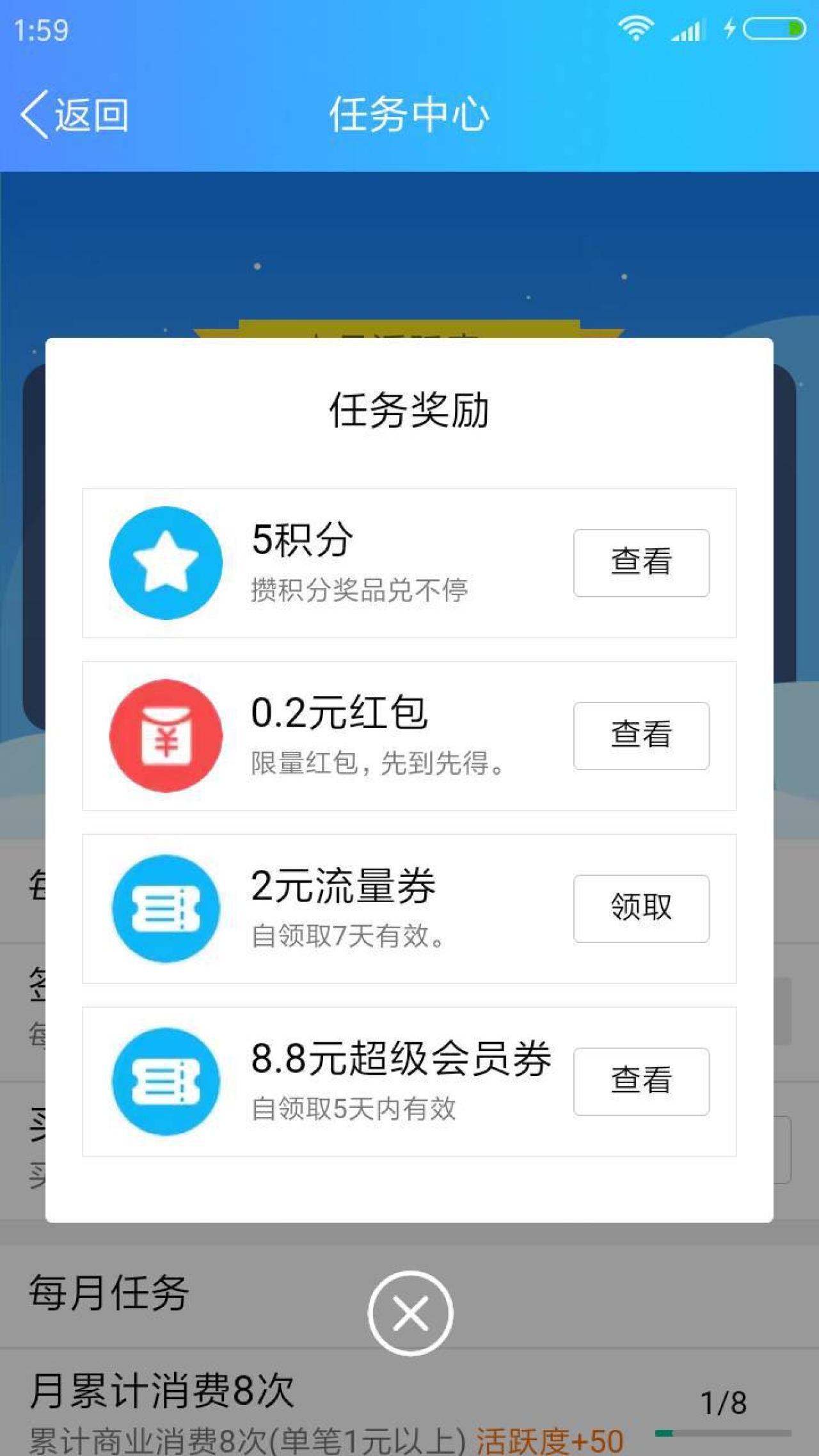Image resolution: width=819 pixels, height=1456 pixels.
Task: Go back using the 返回 button
Action: [x=76, y=115]
